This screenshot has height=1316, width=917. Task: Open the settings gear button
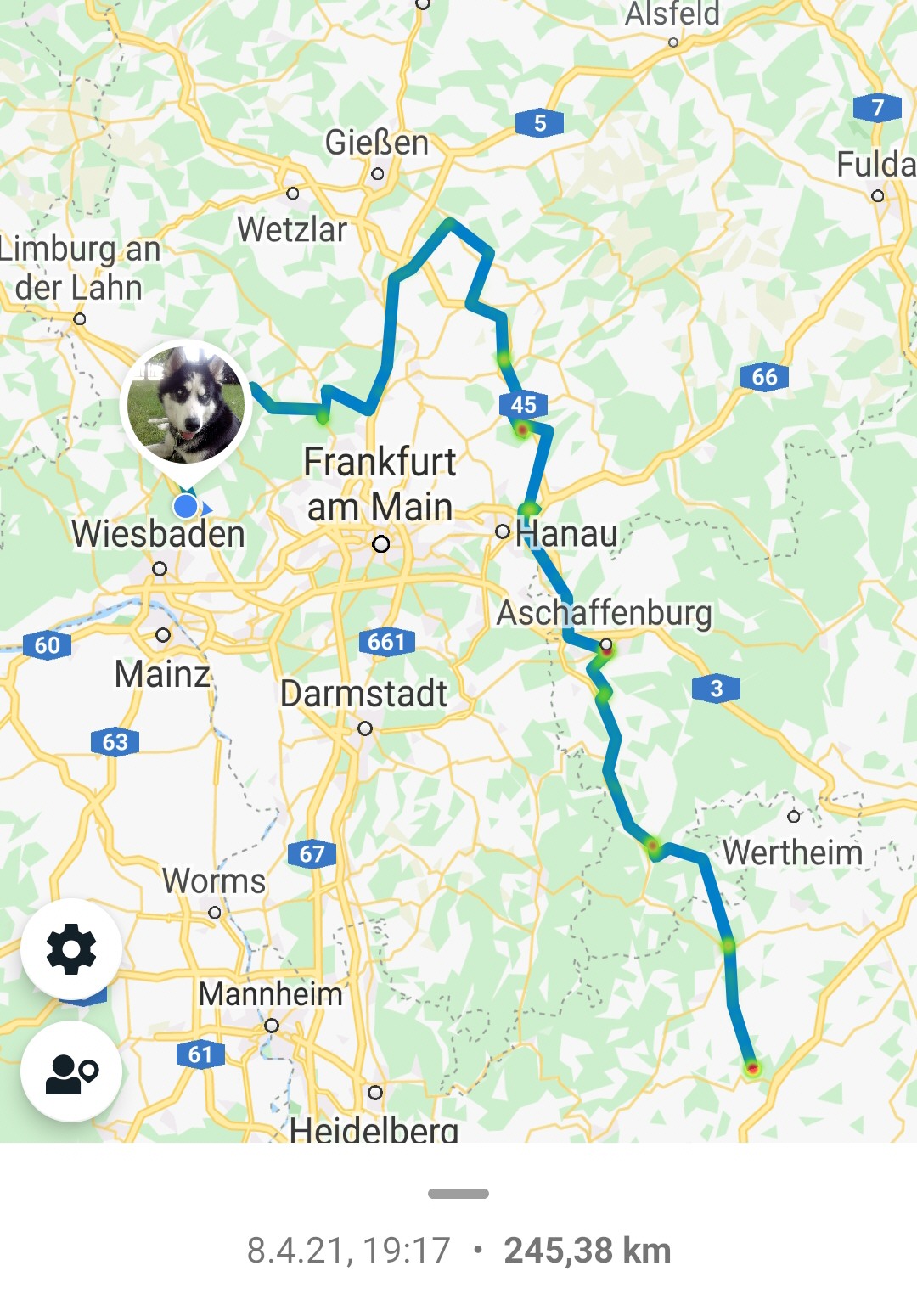[x=71, y=948]
